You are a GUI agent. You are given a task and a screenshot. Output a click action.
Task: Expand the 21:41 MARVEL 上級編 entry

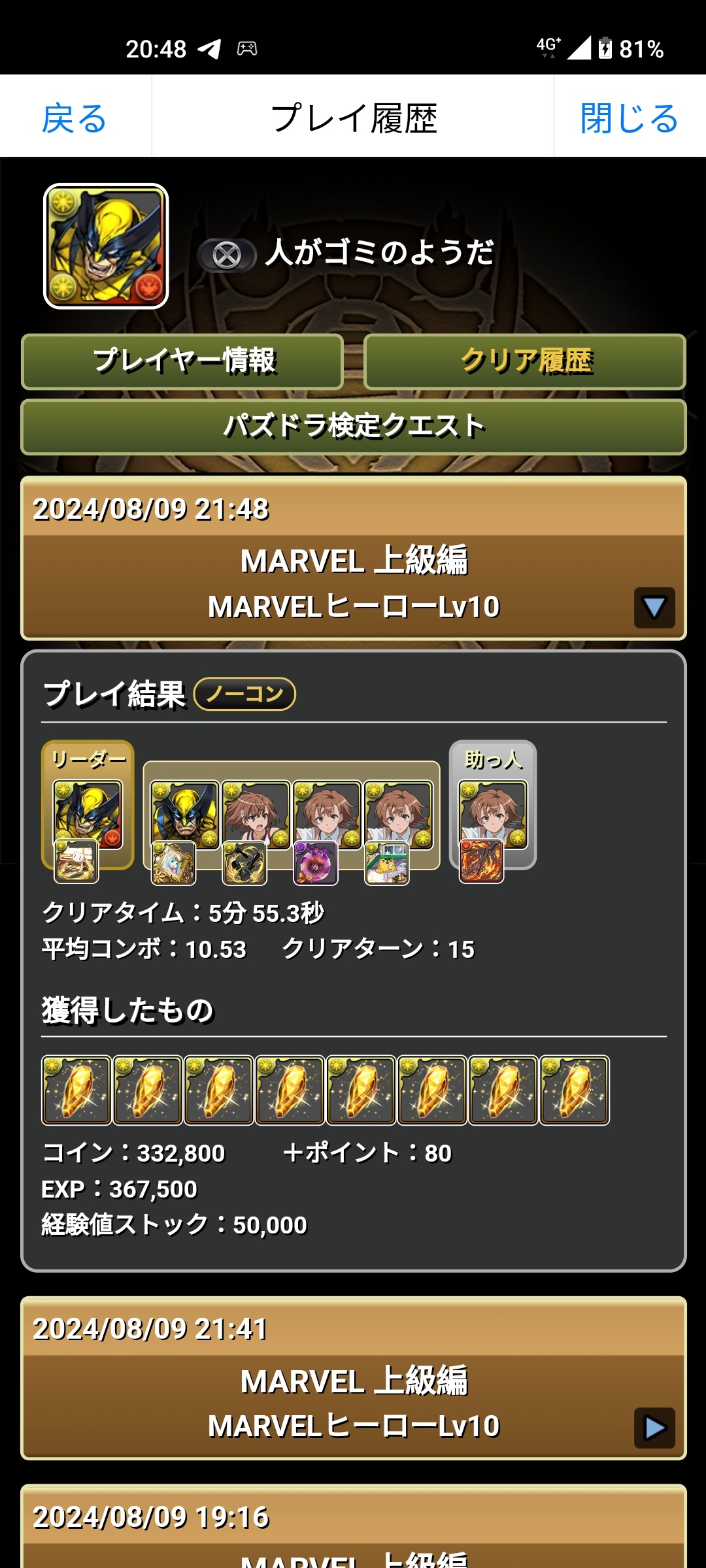coord(654,1428)
